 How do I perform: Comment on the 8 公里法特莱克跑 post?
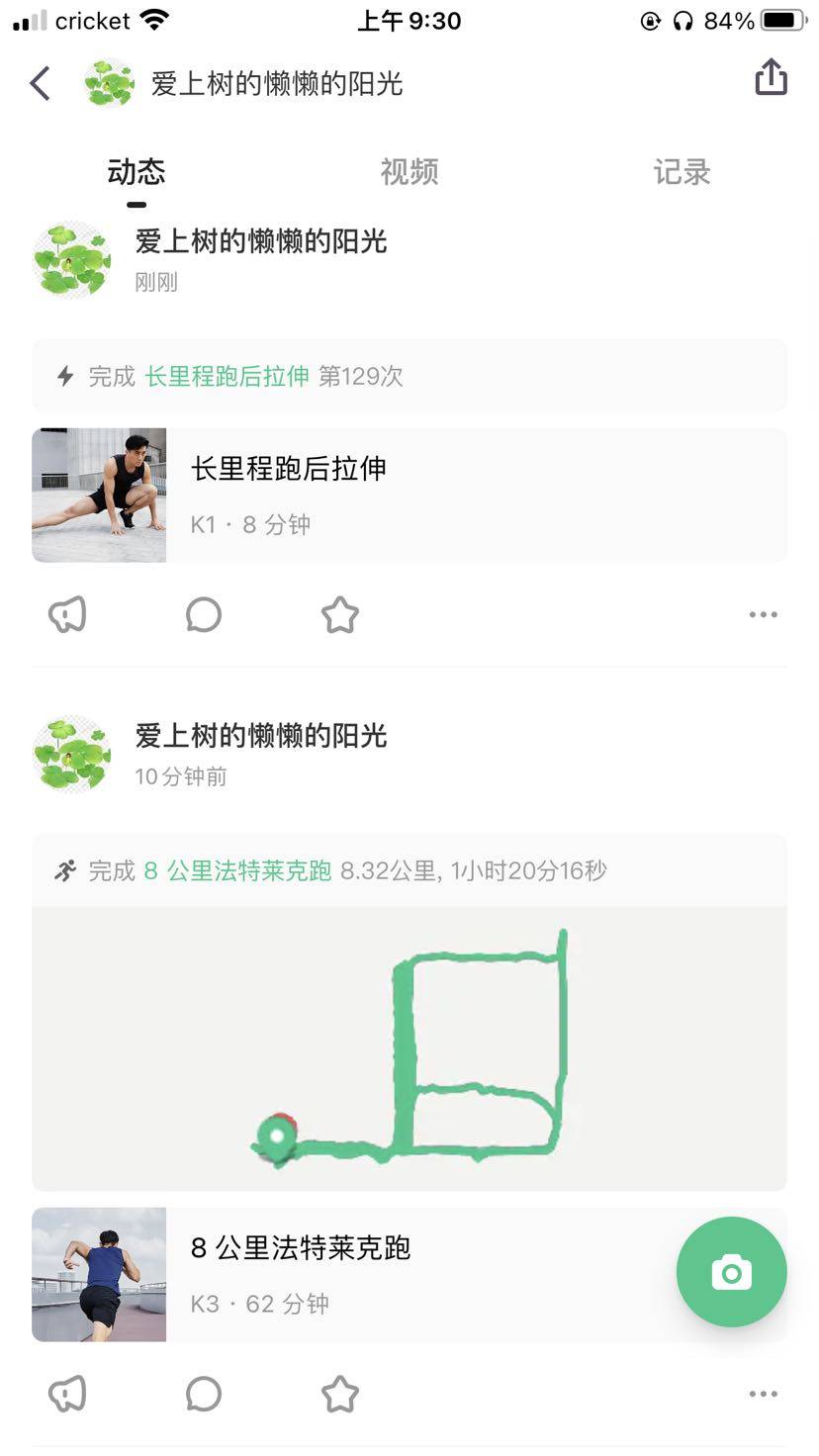(204, 1394)
